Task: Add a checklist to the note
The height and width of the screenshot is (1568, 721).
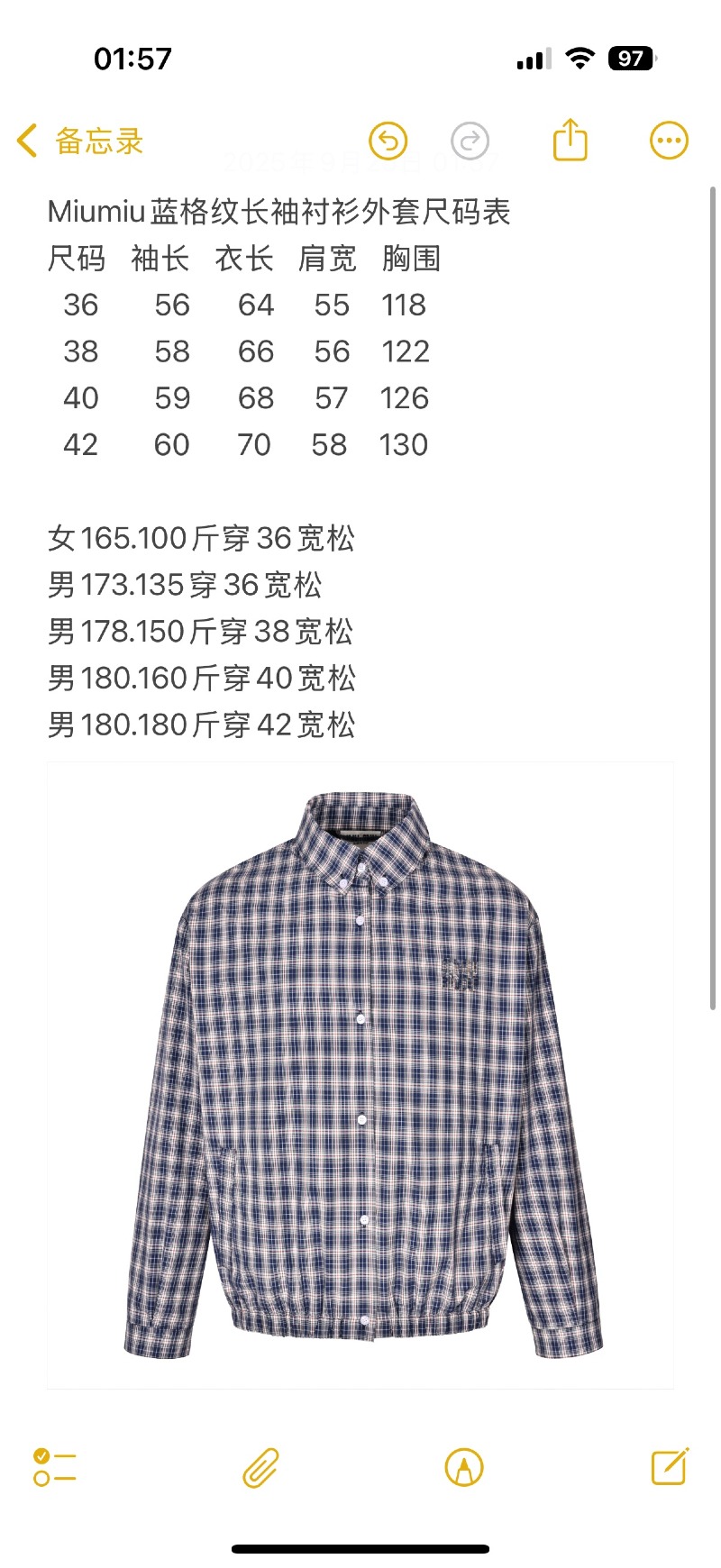Action: click(x=54, y=1467)
